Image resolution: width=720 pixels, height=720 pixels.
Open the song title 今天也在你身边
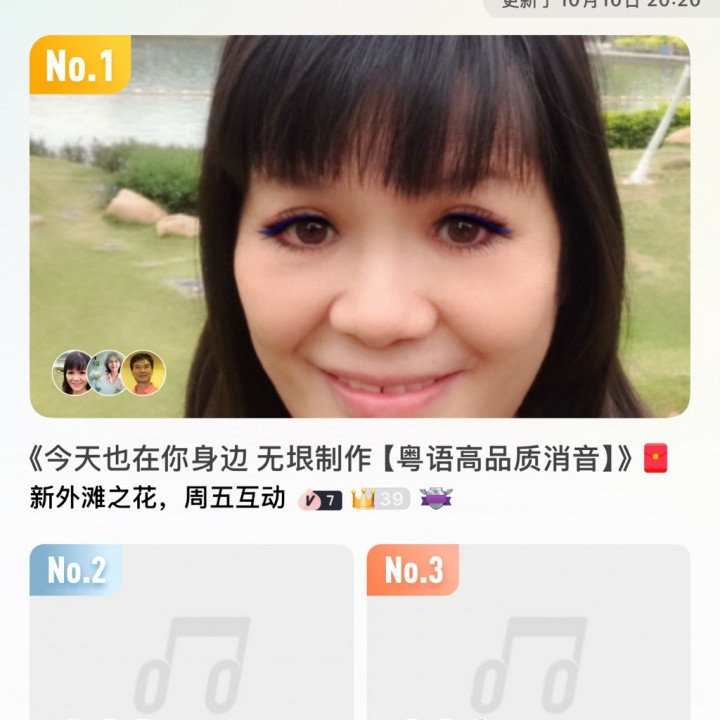coord(330,459)
